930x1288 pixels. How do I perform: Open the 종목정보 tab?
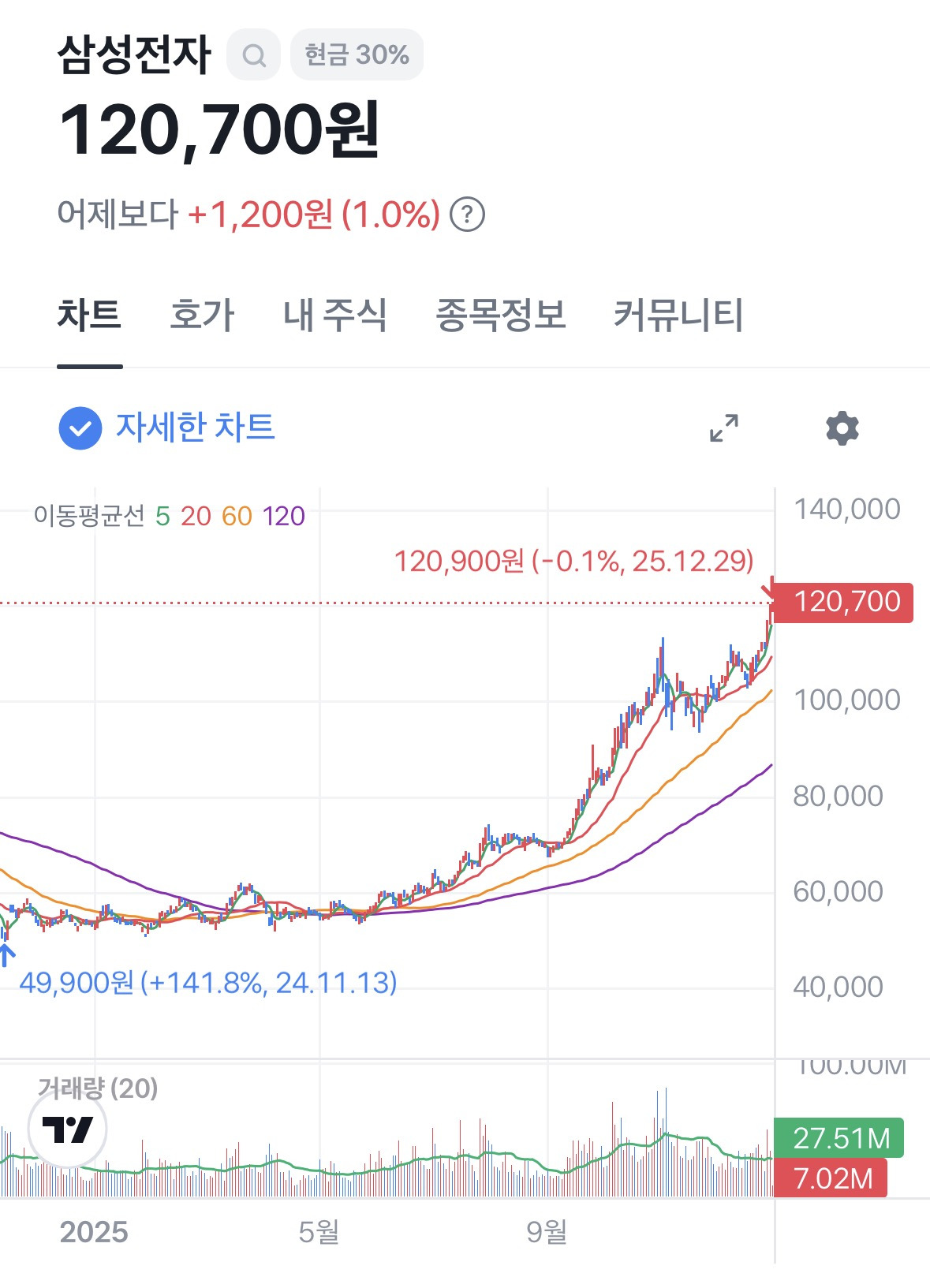click(501, 315)
